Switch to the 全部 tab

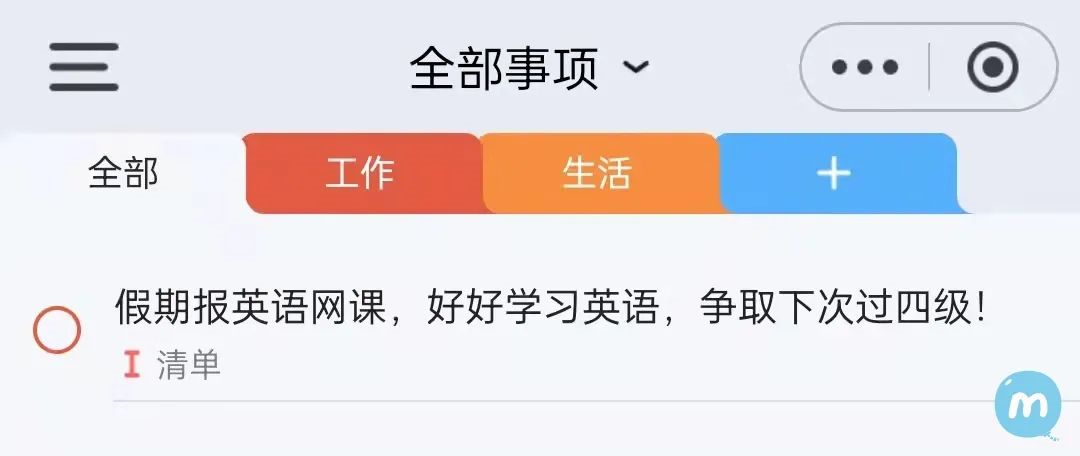point(123,174)
